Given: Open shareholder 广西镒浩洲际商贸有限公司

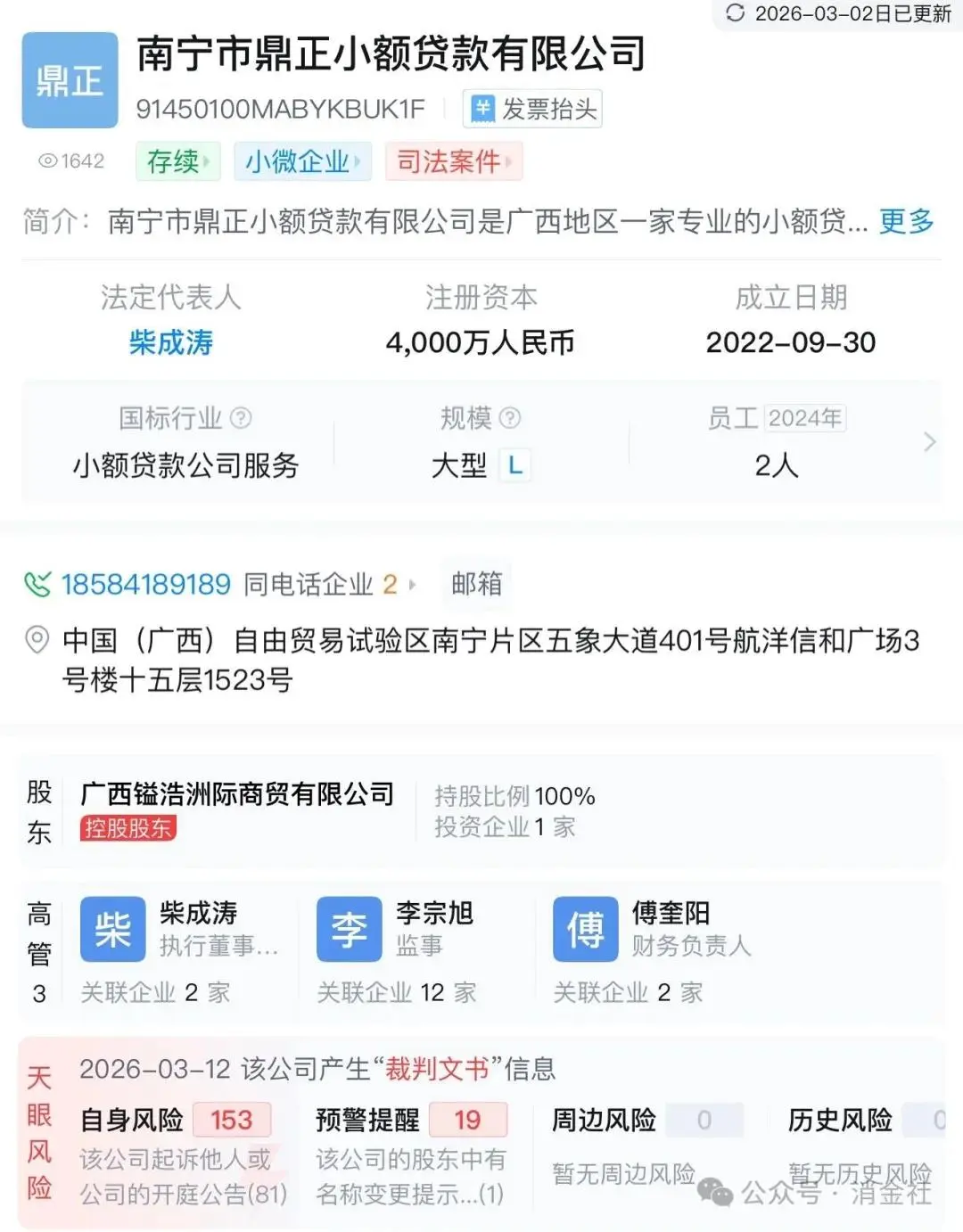Looking at the screenshot, I should [x=237, y=793].
